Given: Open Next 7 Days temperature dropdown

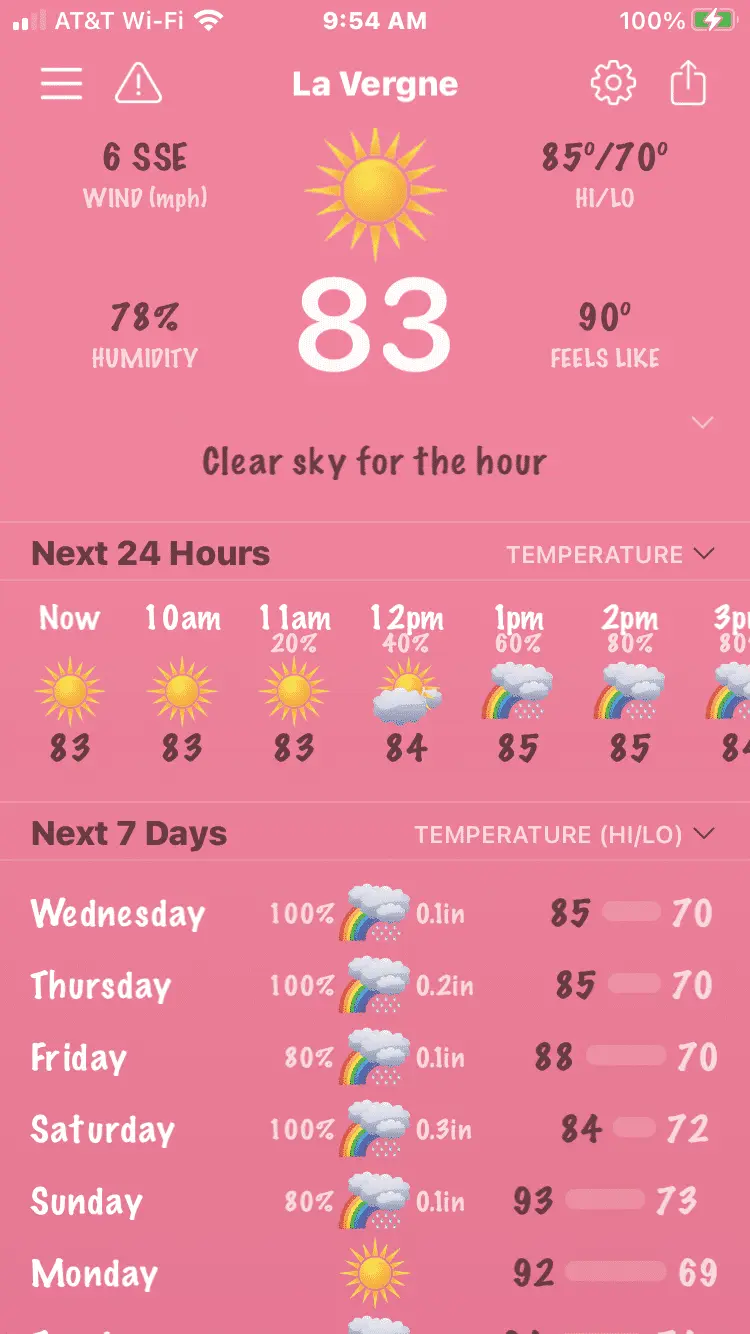Looking at the screenshot, I should pyautogui.click(x=564, y=834).
